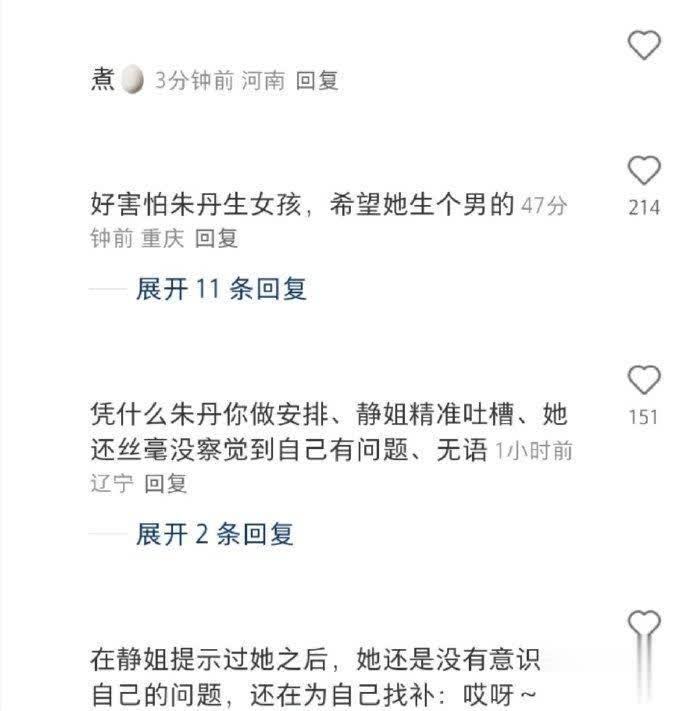Image resolution: width=689 pixels, height=711 pixels.
Task: Reply to the 河南 comment by 煮
Action: coord(317,81)
